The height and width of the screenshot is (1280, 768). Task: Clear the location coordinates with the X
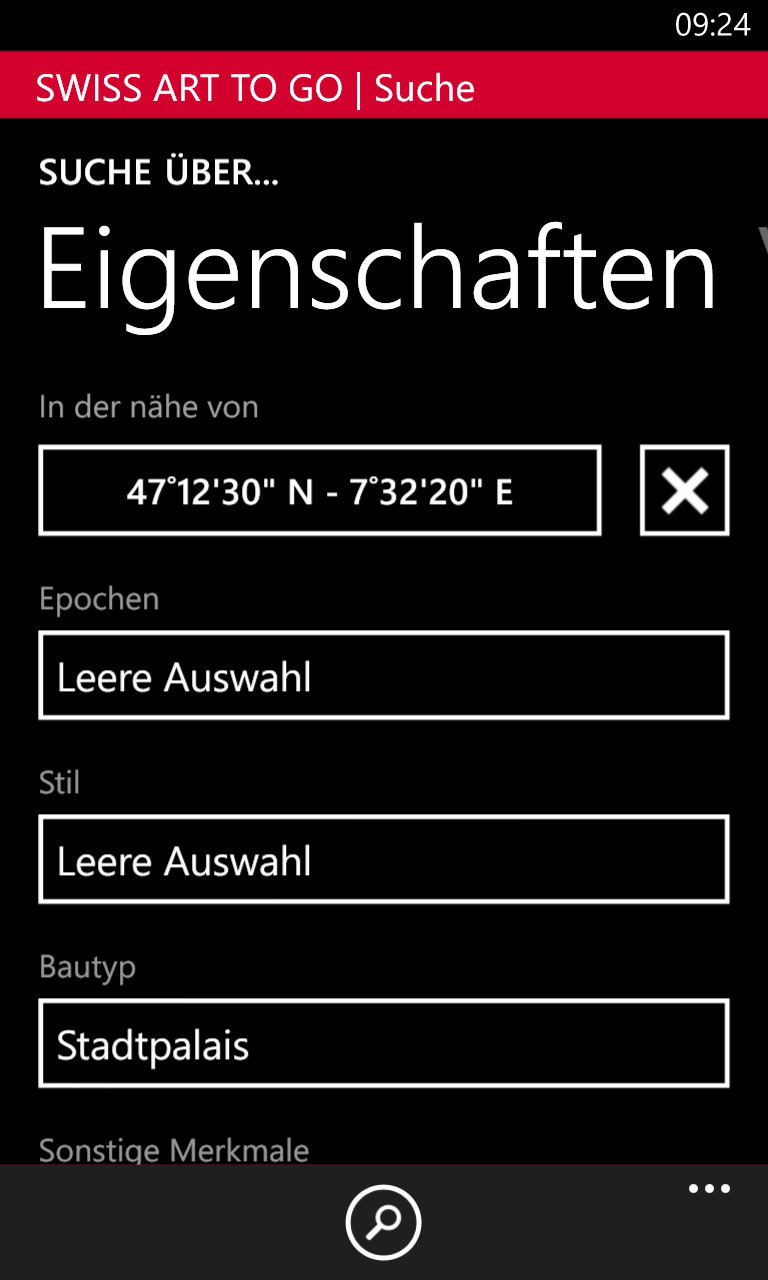click(x=685, y=491)
